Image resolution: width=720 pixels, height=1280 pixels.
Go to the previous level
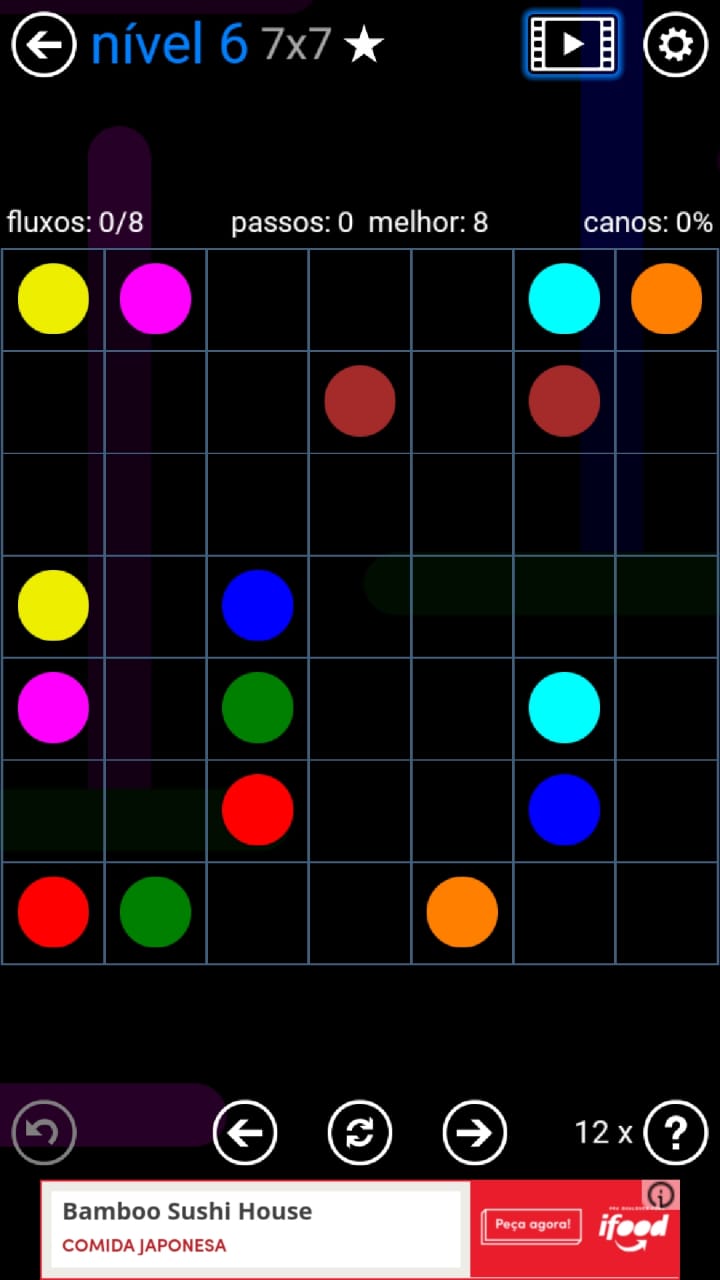(245, 1132)
